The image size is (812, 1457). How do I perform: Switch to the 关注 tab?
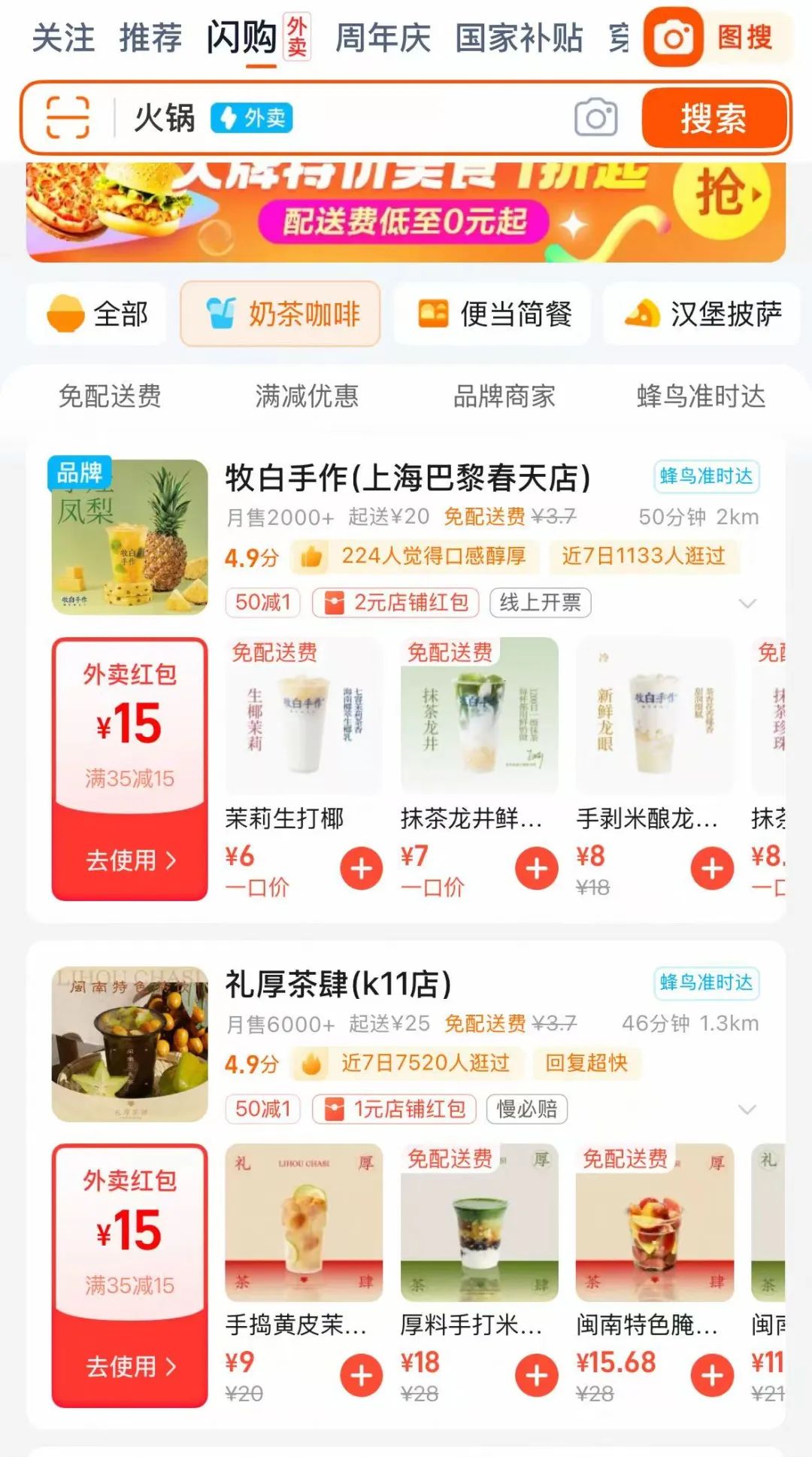point(63,38)
